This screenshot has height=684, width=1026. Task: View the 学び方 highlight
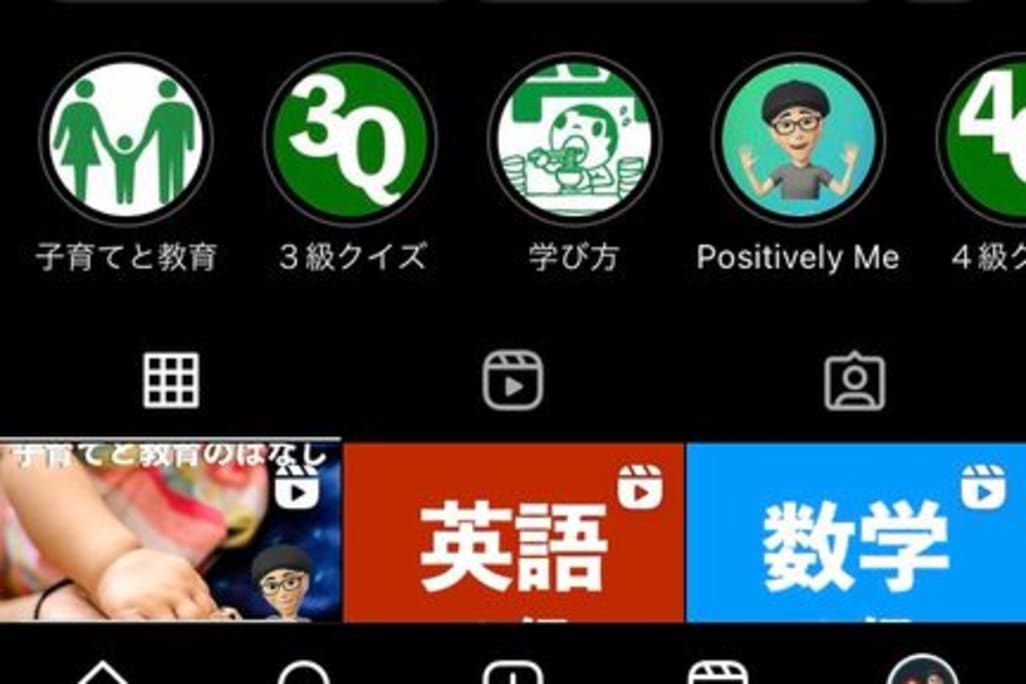point(574,139)
